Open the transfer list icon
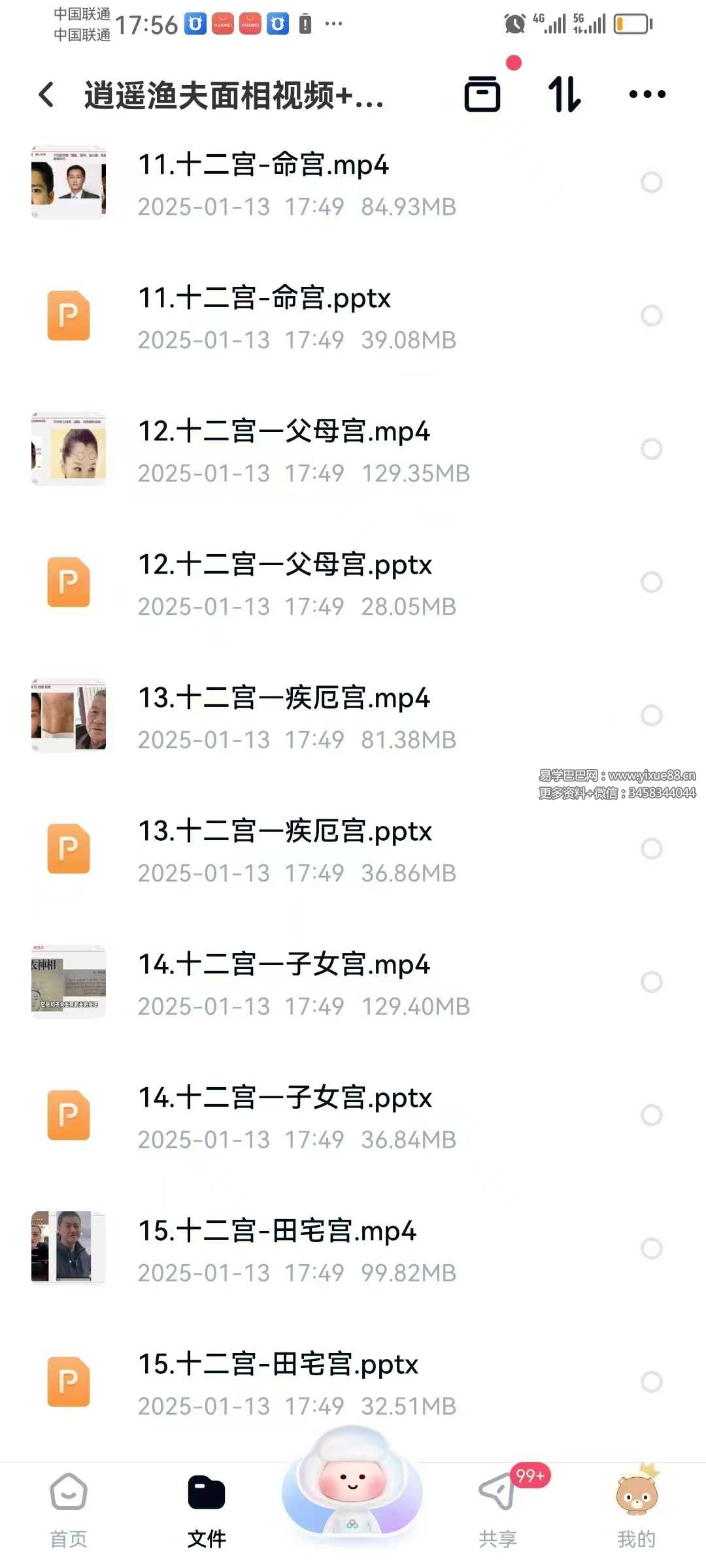706x1568 pixels. [x=482, y=94]
